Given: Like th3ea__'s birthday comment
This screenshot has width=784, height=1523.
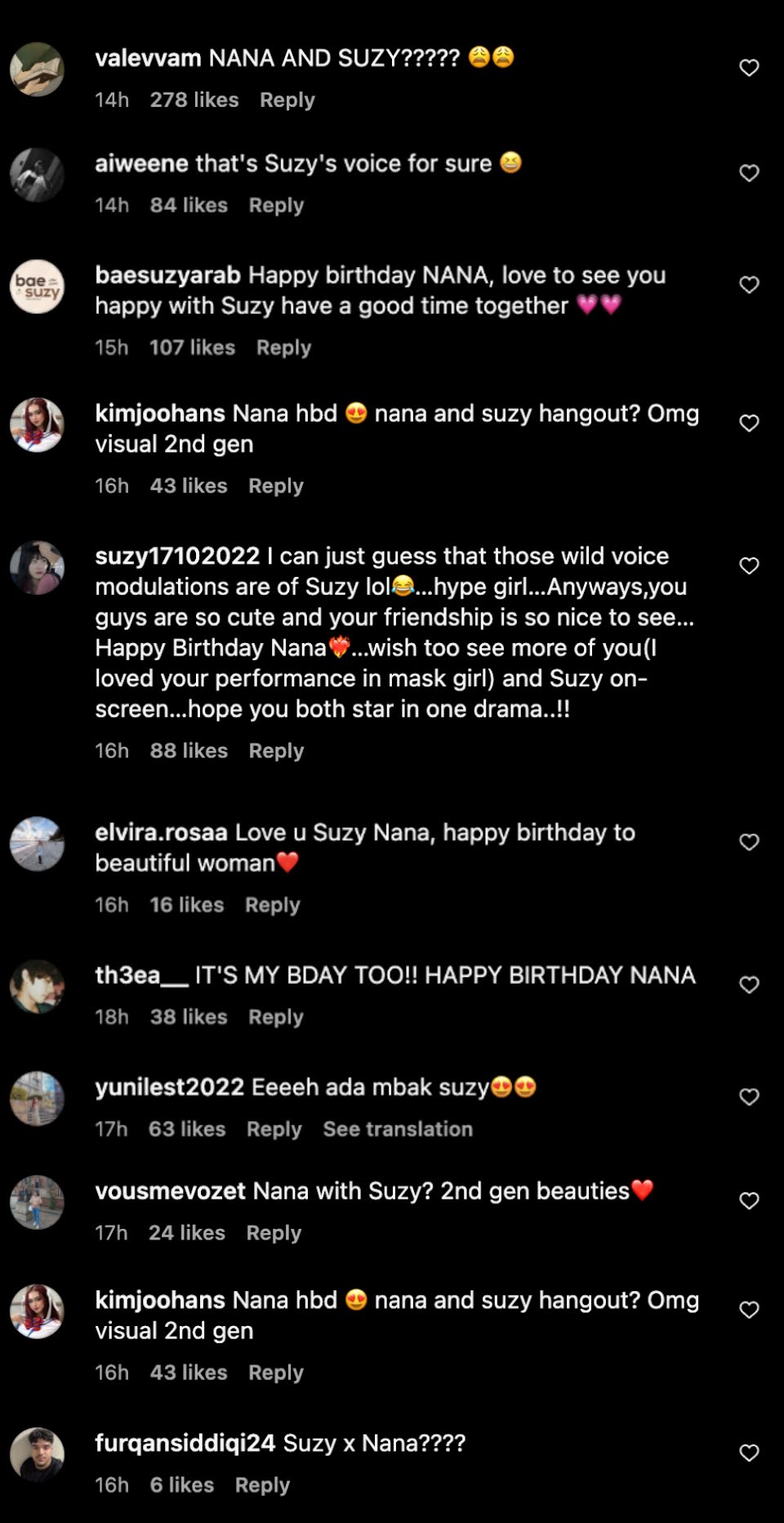Looking at the screenshot, I should pos(749,985).
